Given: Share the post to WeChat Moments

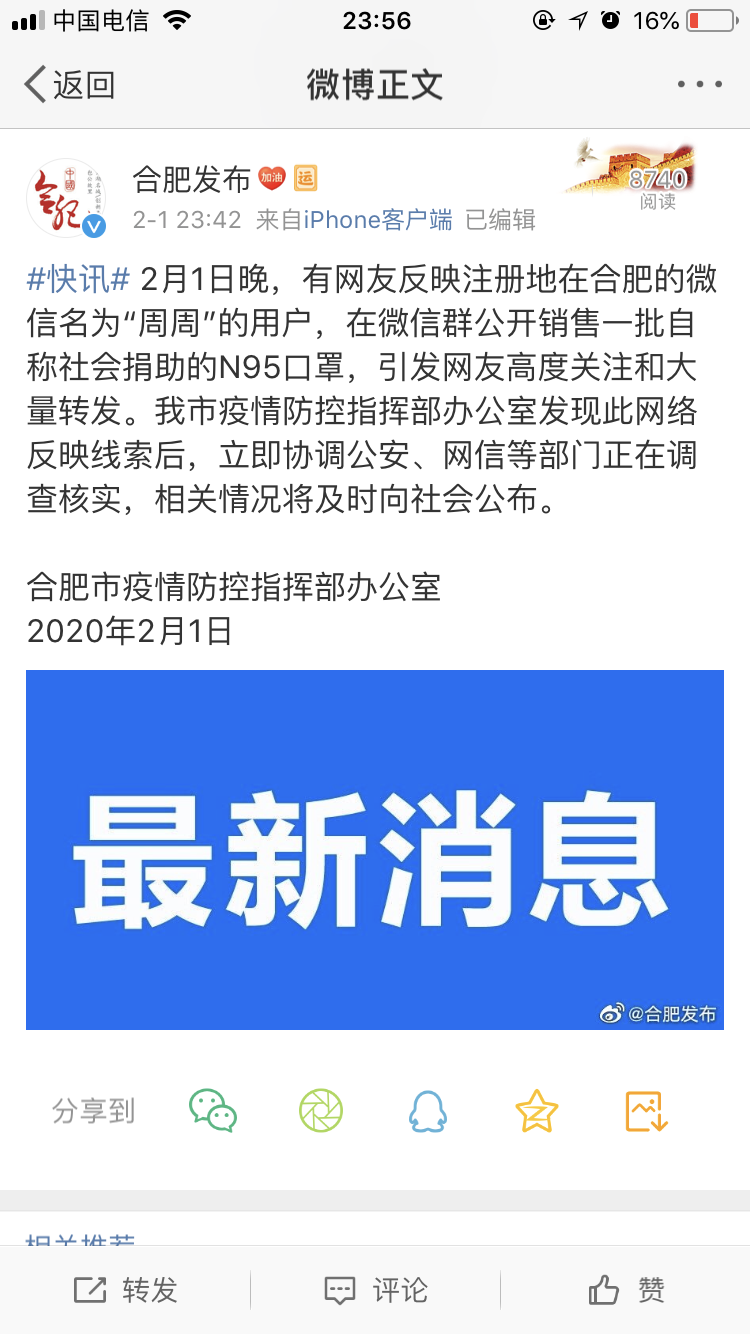Looking at the screenshot, I should [x=321, y=1110].
